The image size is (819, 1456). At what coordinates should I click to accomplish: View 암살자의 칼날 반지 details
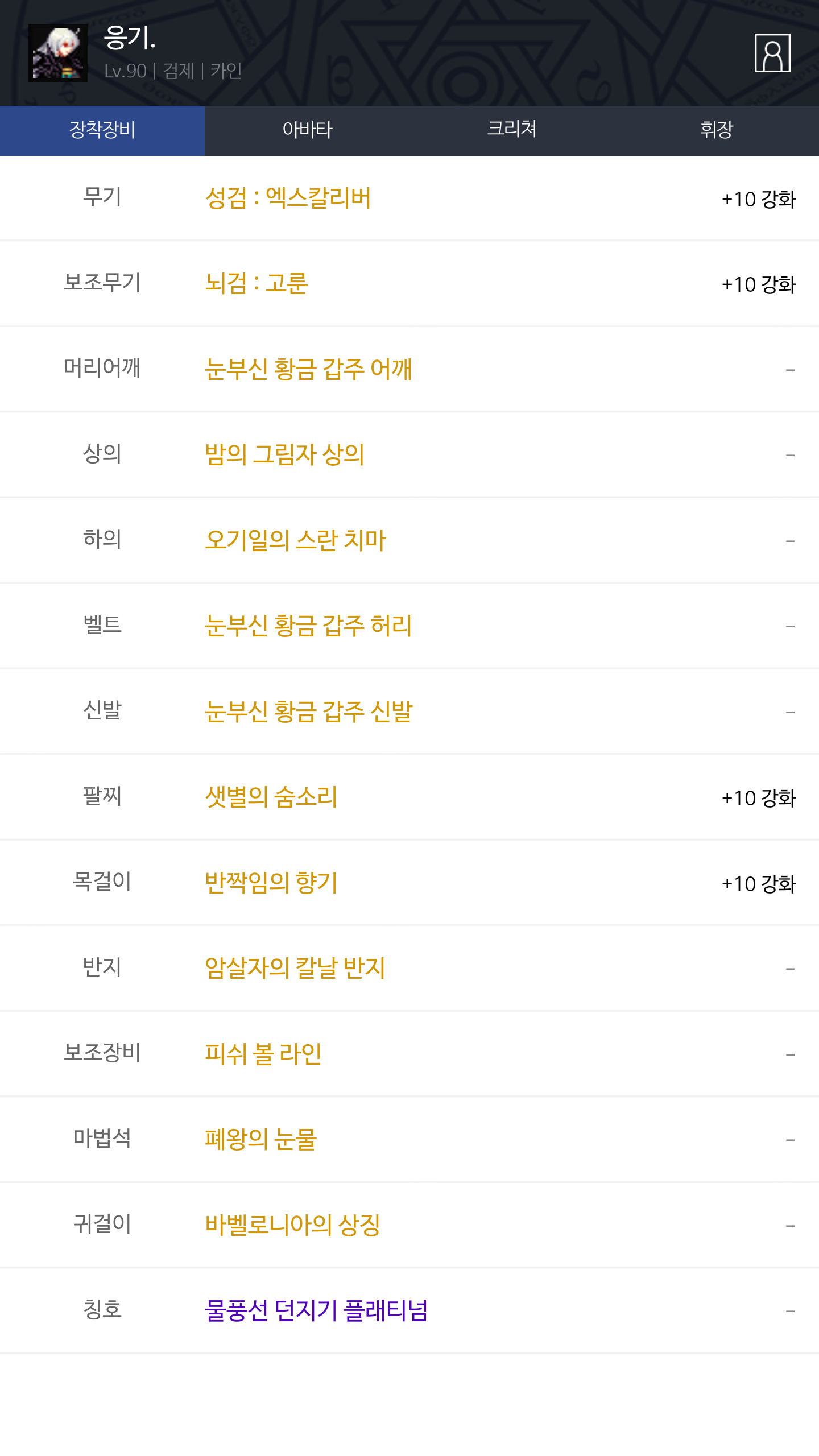[x=295, y=969]
